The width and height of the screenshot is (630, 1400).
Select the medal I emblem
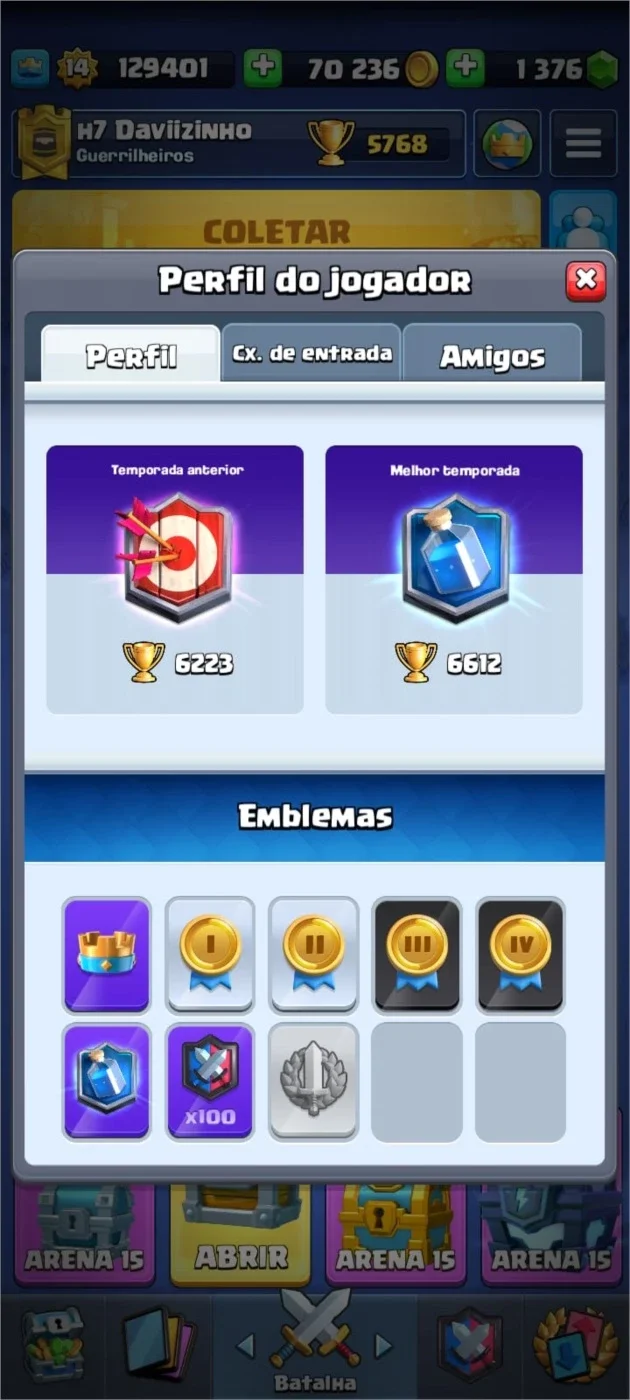tap(210, 955)
